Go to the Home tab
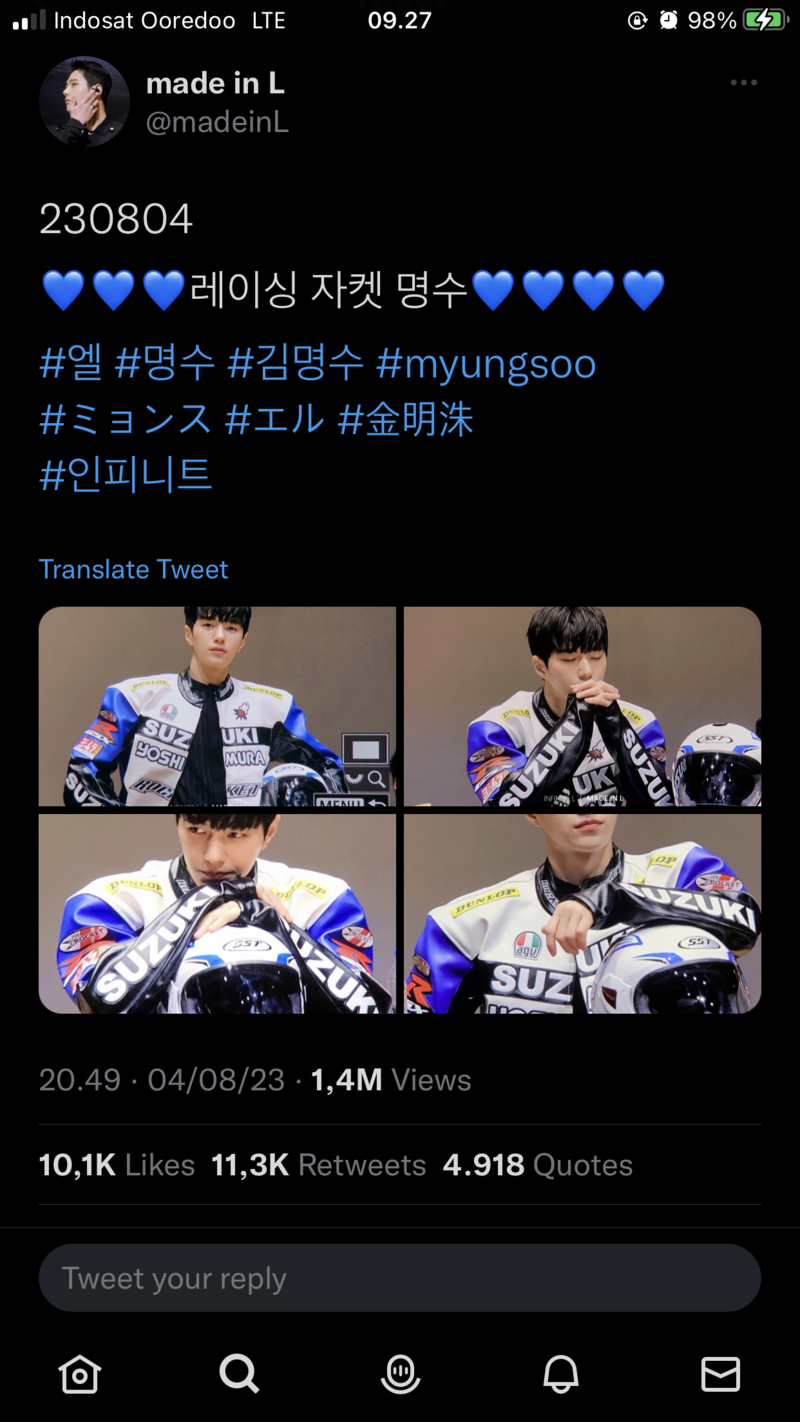The width and height of the screenshot is (800, 1422). click(x=80, y=1374)
